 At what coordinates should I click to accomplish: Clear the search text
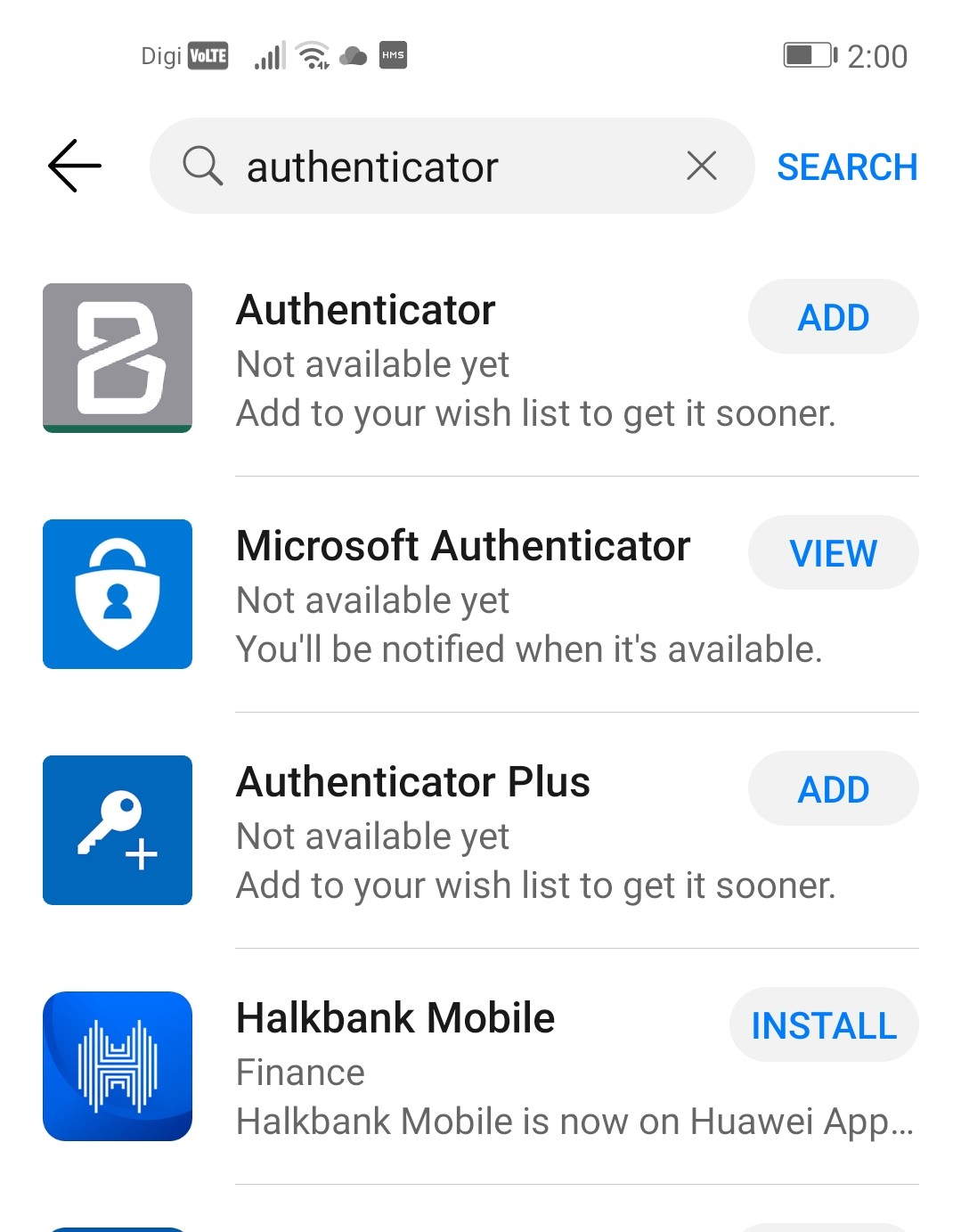[702, 166]
